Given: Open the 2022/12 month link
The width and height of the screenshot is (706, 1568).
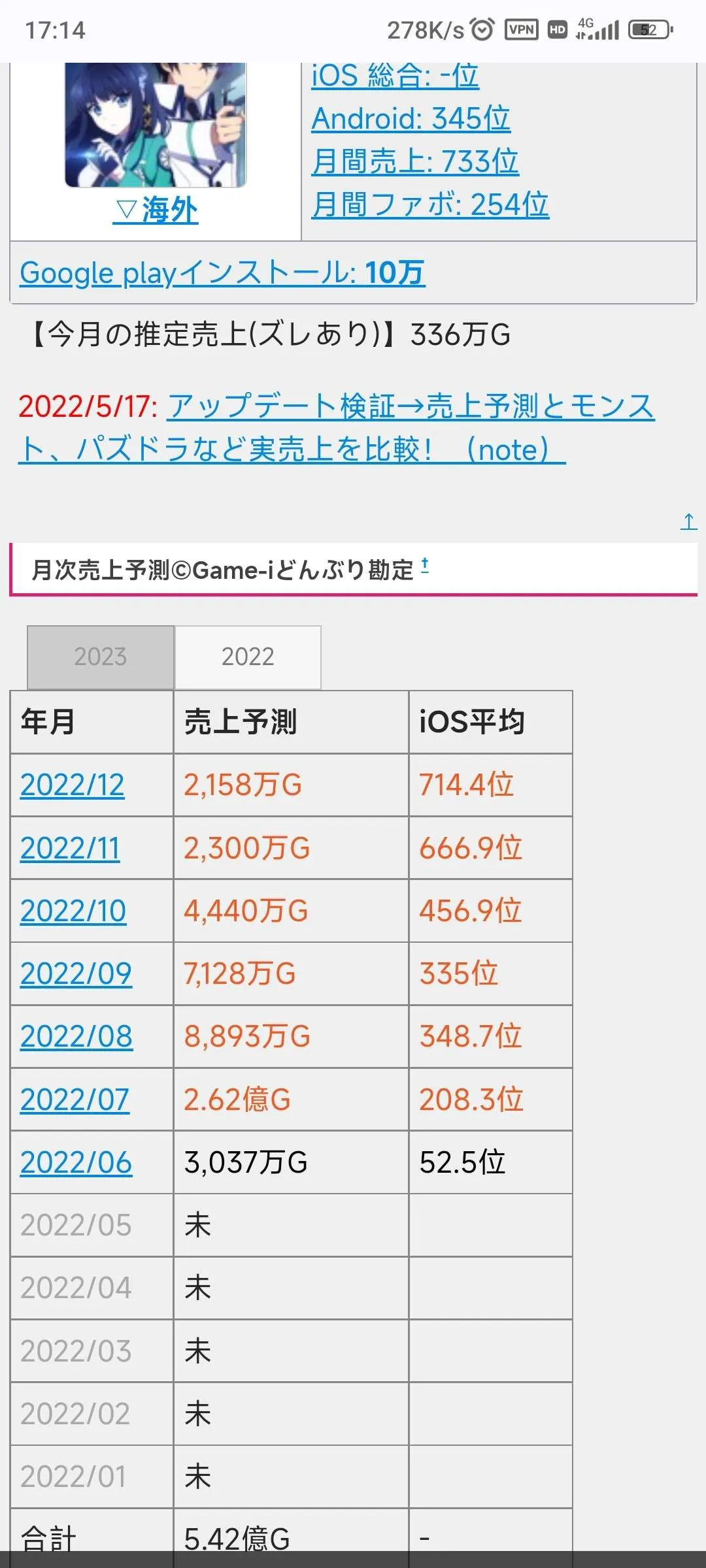Looking at the screenshot, I should coord(72,785).
